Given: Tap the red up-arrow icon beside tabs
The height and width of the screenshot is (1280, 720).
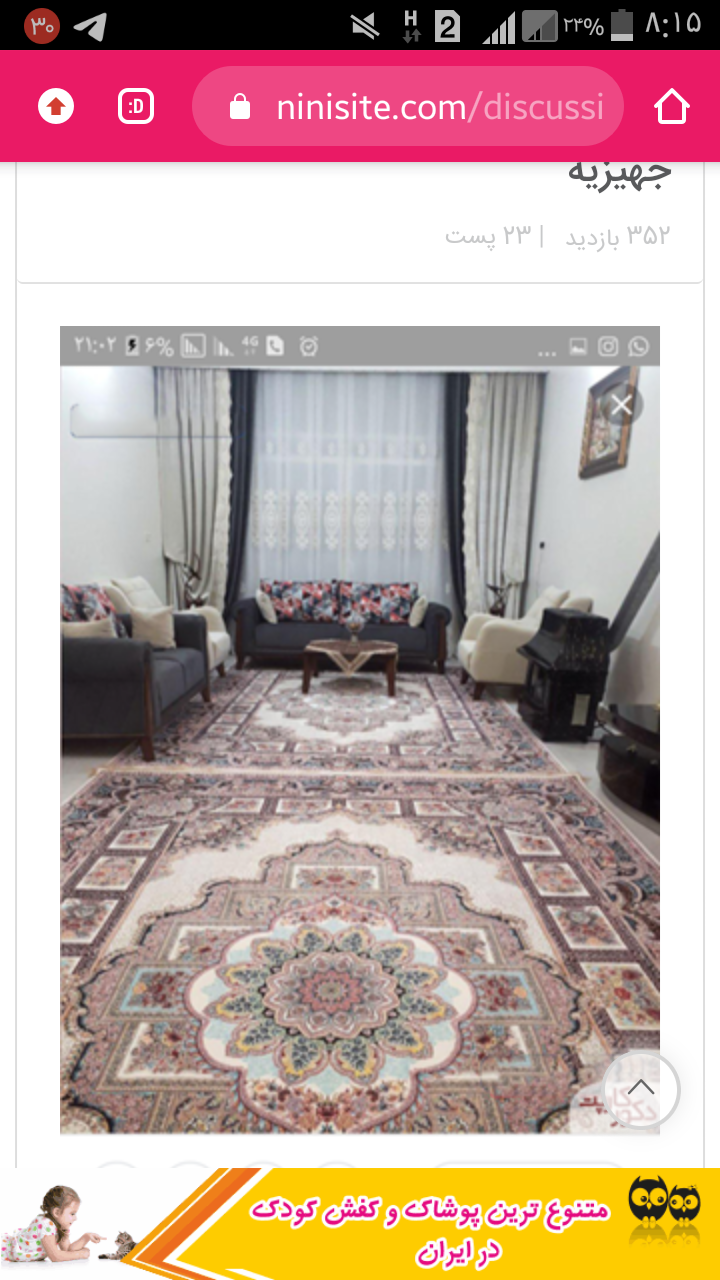Looking at the screenshot, I should coord(56,106).
